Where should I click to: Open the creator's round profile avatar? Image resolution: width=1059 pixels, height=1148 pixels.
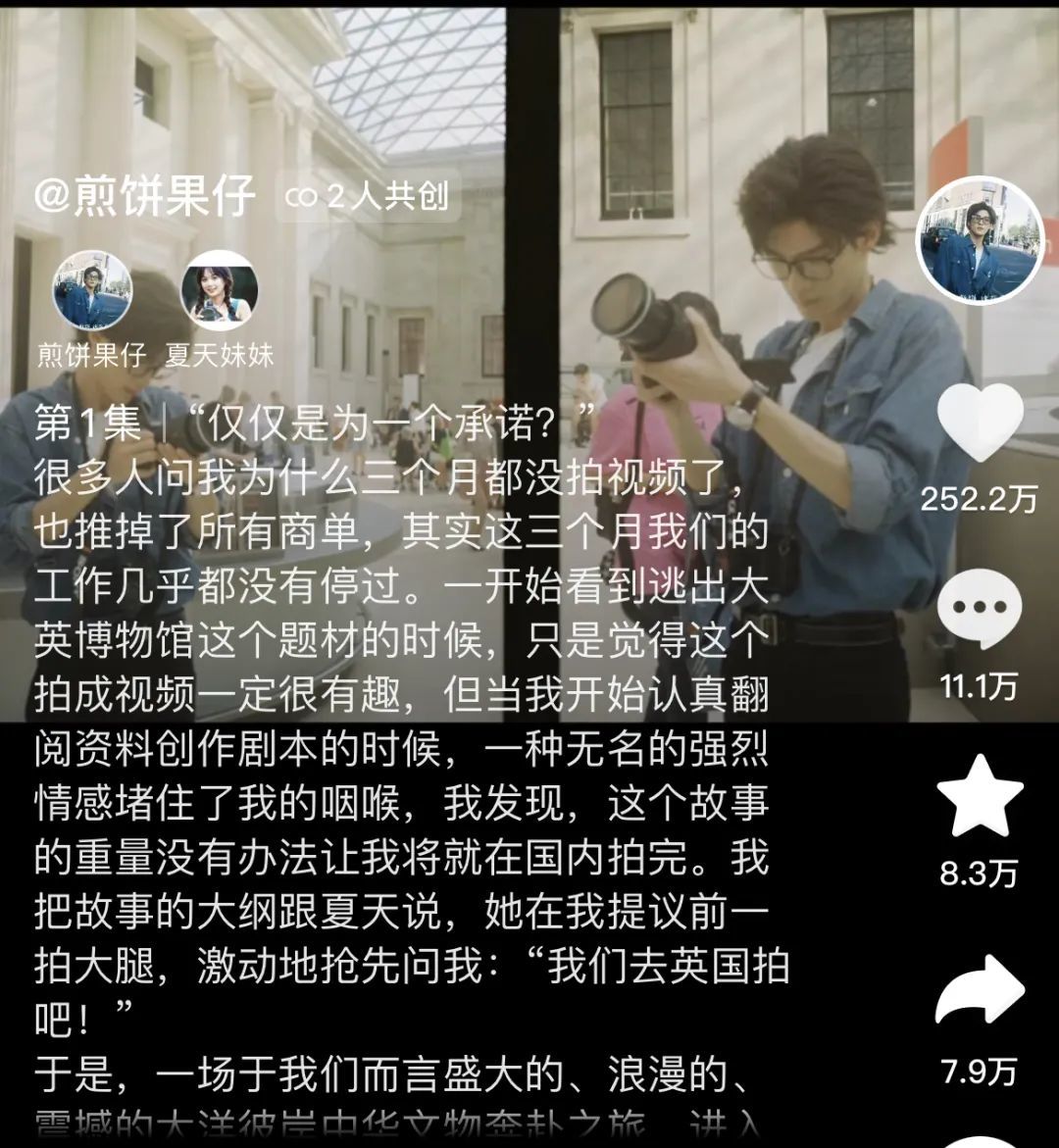click(x=979, y=241)
